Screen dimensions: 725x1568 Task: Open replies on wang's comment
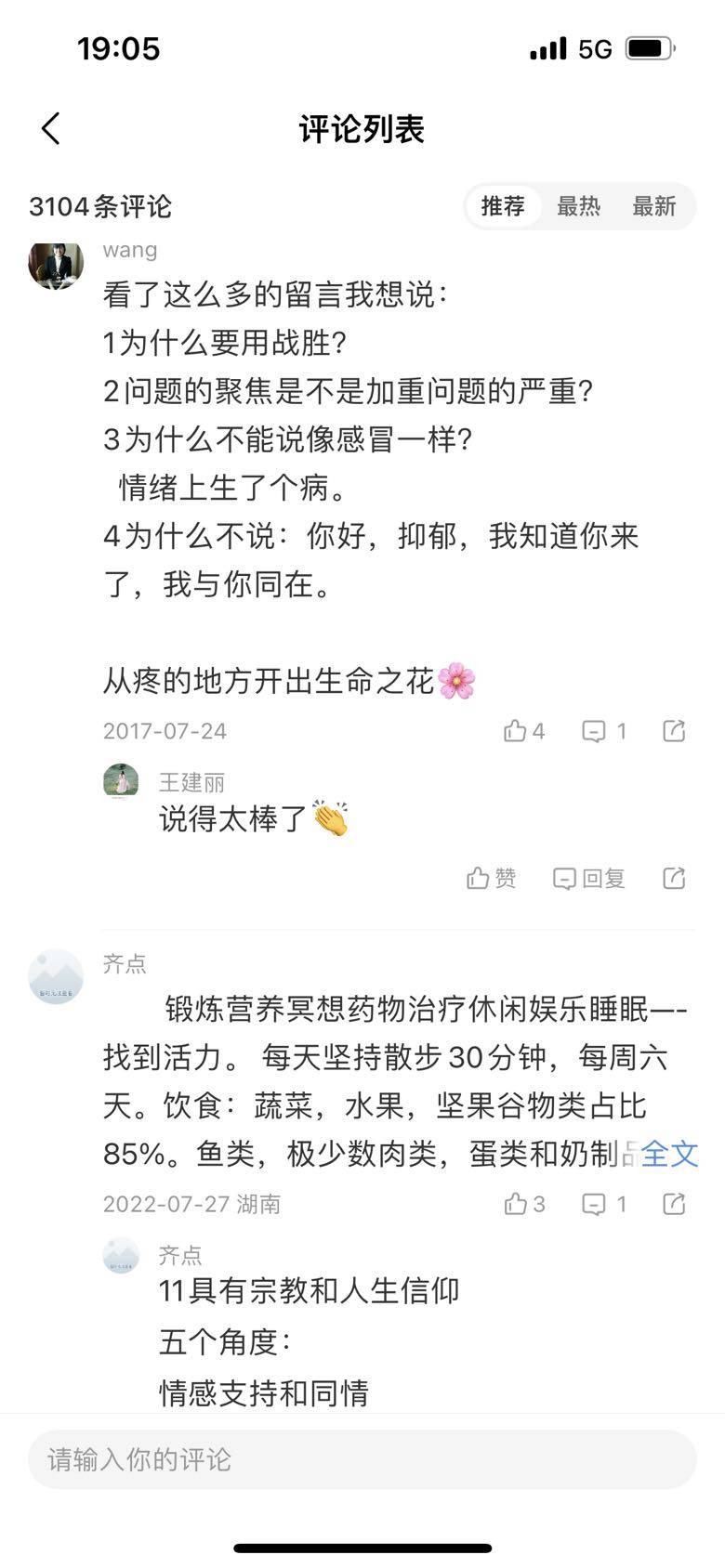pyautogui.click(x=603, y=731)
